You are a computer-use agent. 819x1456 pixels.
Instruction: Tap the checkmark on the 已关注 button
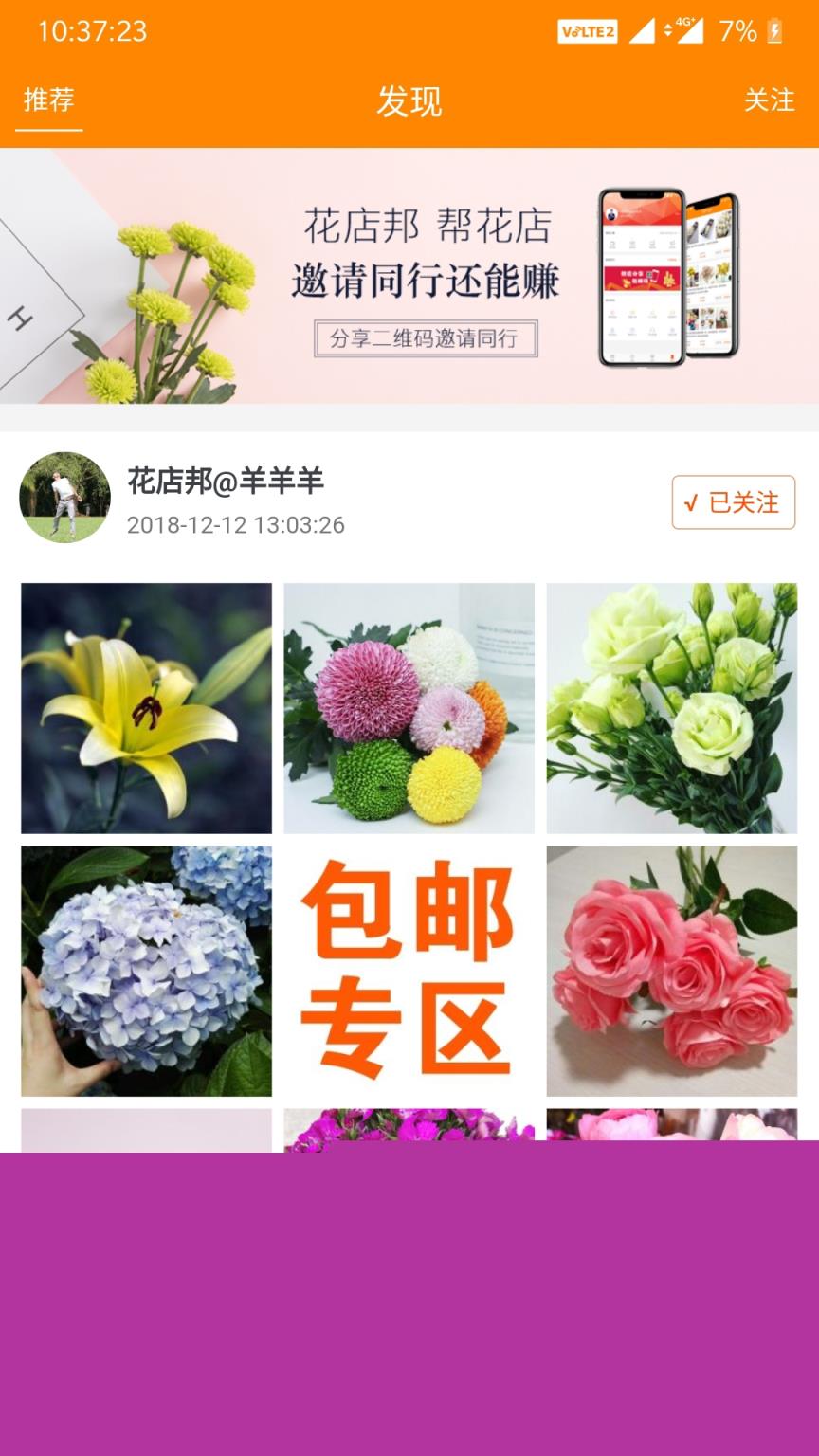click(x=691, y=502)
